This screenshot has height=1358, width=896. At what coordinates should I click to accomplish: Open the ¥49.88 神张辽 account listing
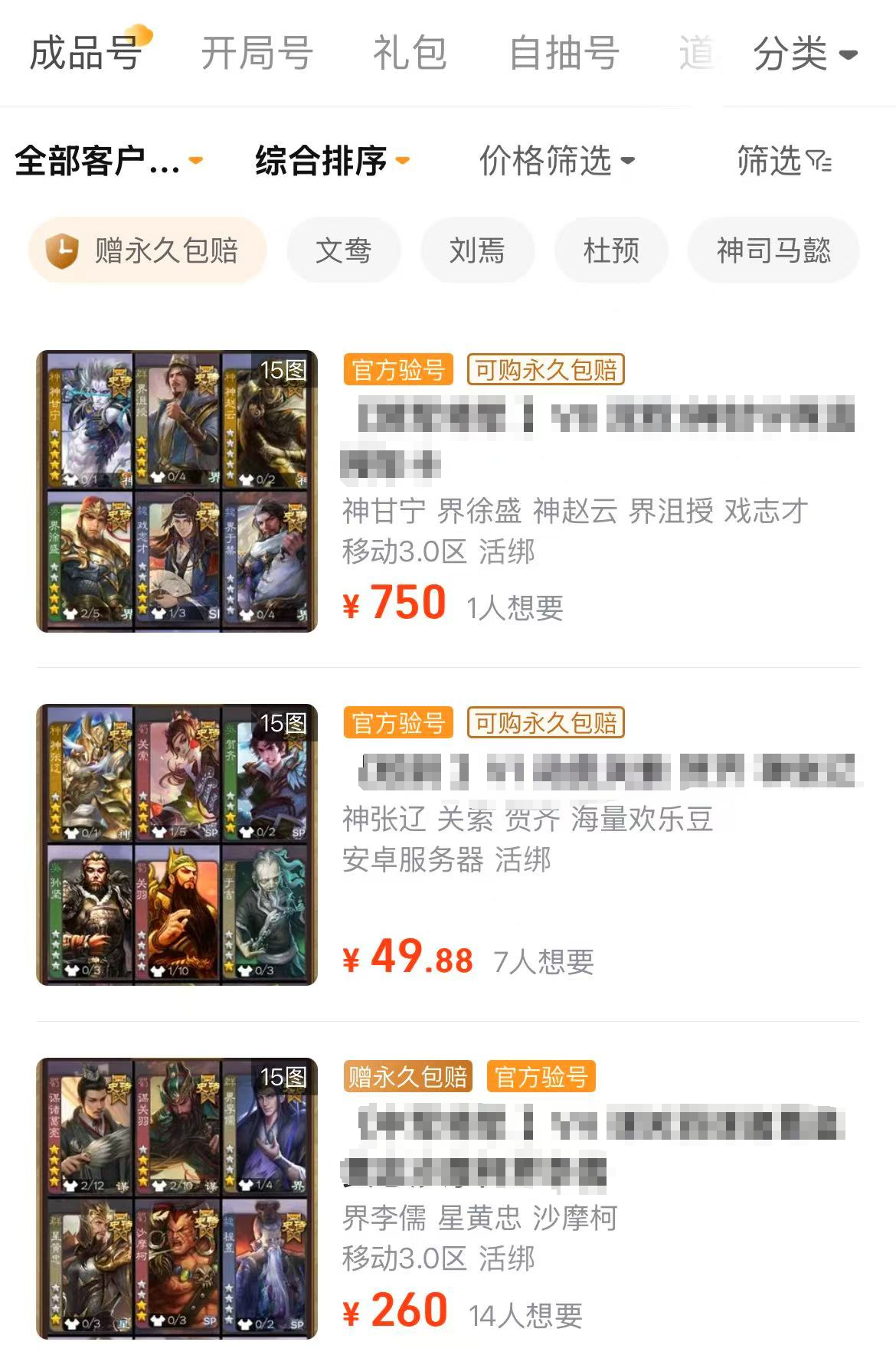point(528,820)
